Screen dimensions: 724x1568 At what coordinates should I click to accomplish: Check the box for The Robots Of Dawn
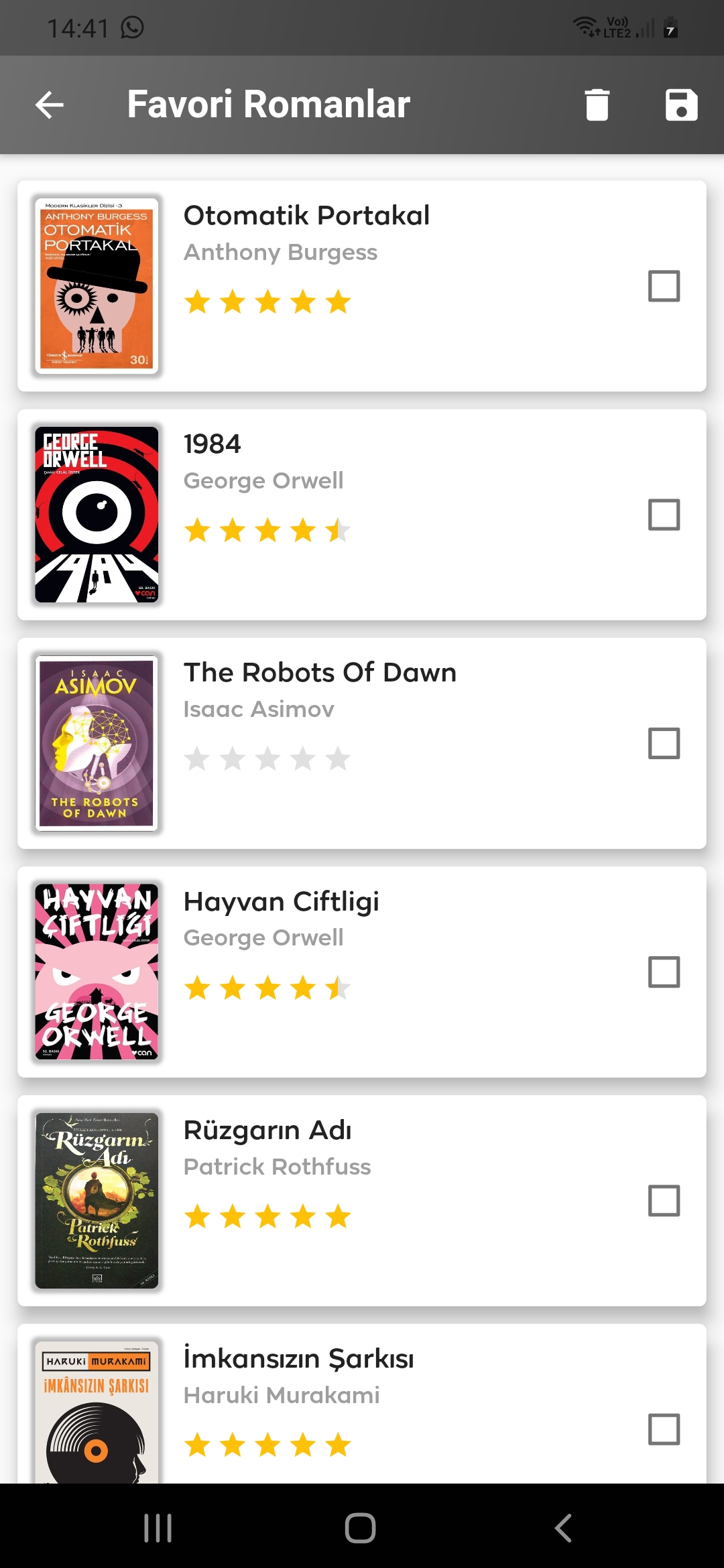(x=664, y=744)
